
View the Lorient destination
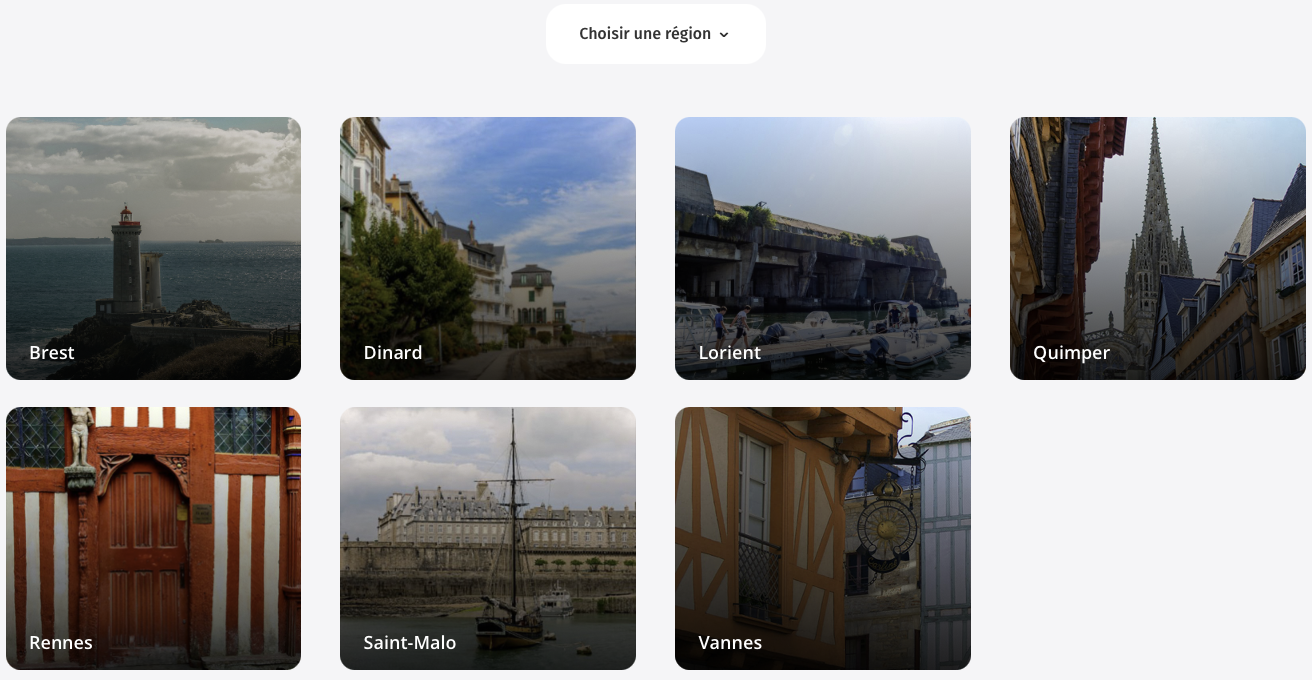pyautogui.click(x=822, y=248)
